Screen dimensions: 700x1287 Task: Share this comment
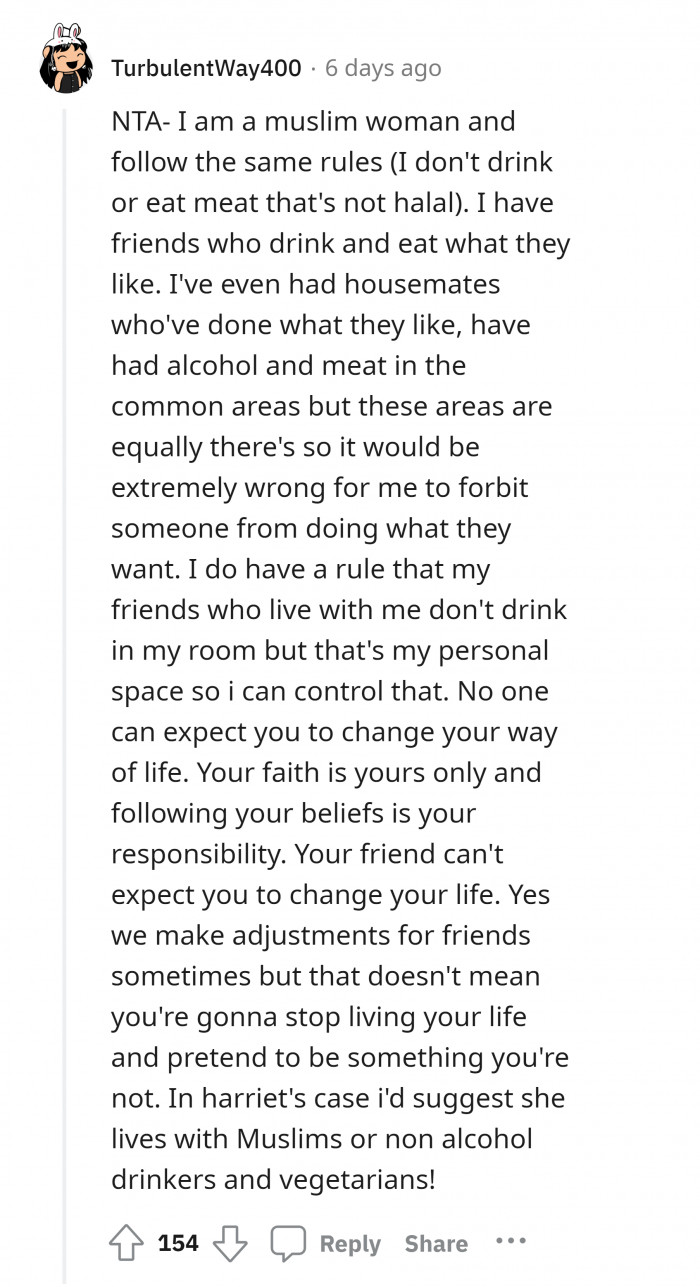[436, 1243]
